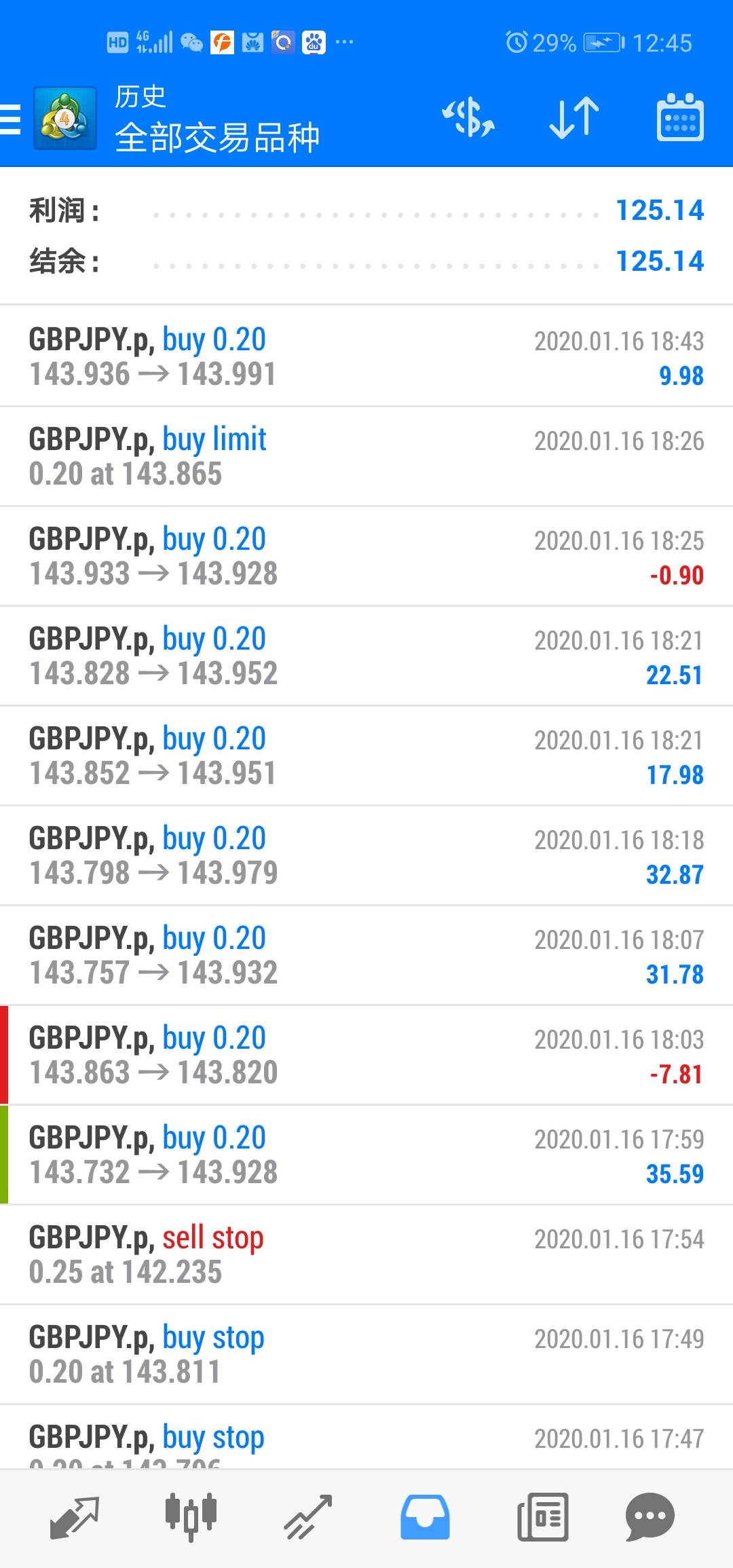Tap the symbol filter dollar icon

(468, 118)
